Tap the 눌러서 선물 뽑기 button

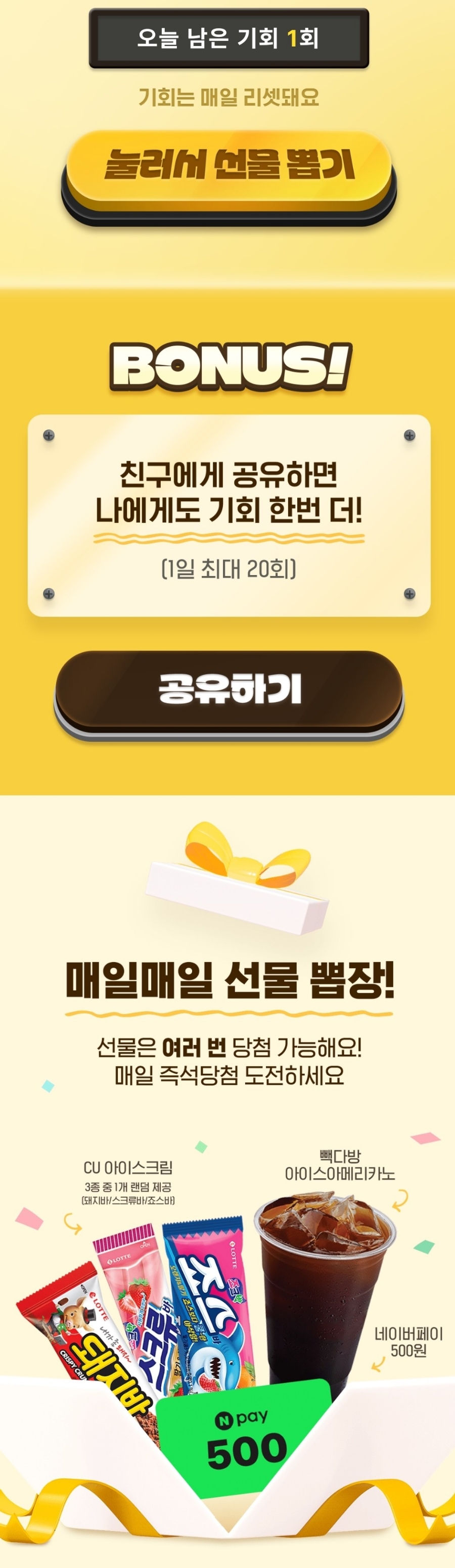tap(229, 167)
